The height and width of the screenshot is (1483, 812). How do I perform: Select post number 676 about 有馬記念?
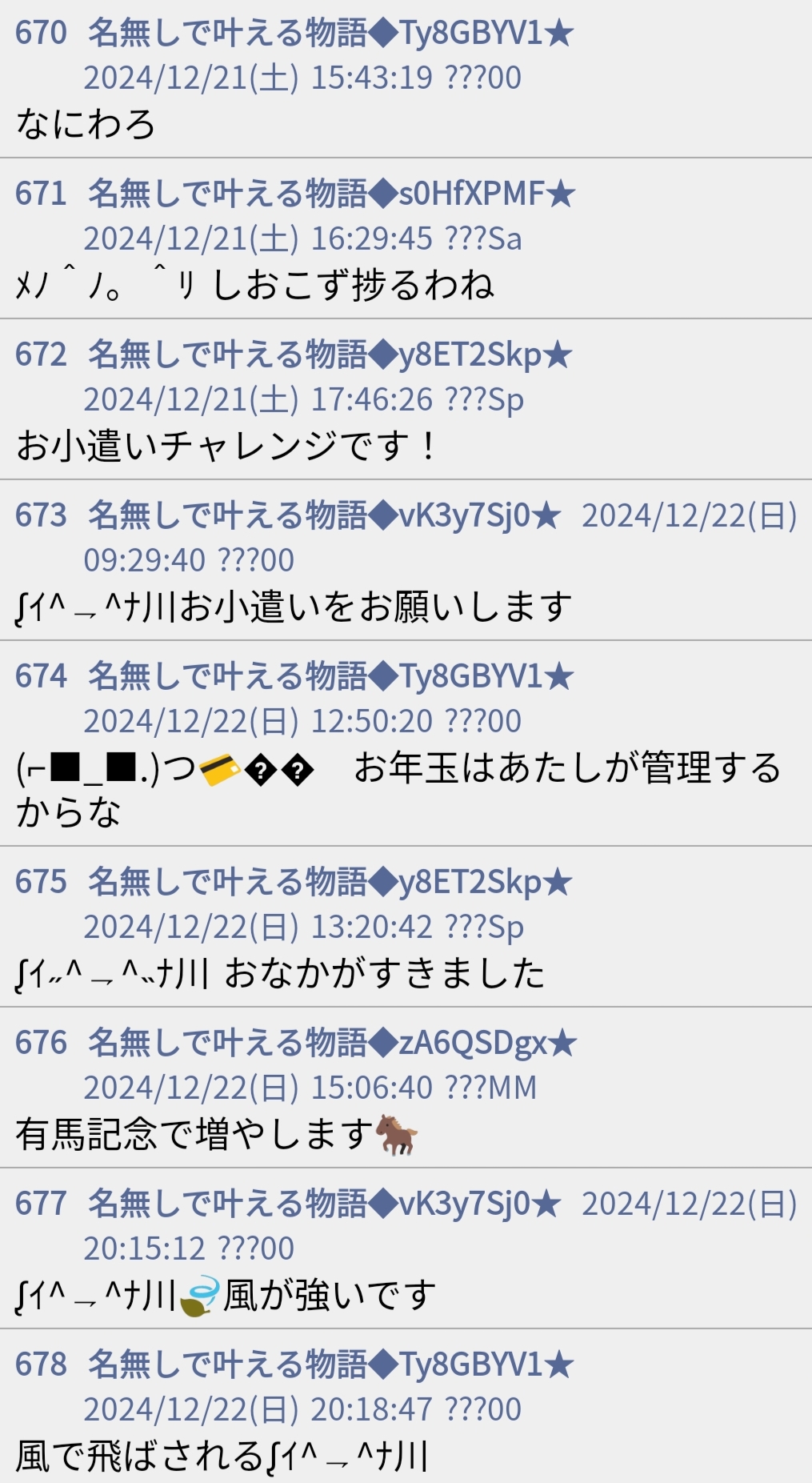41,1043
